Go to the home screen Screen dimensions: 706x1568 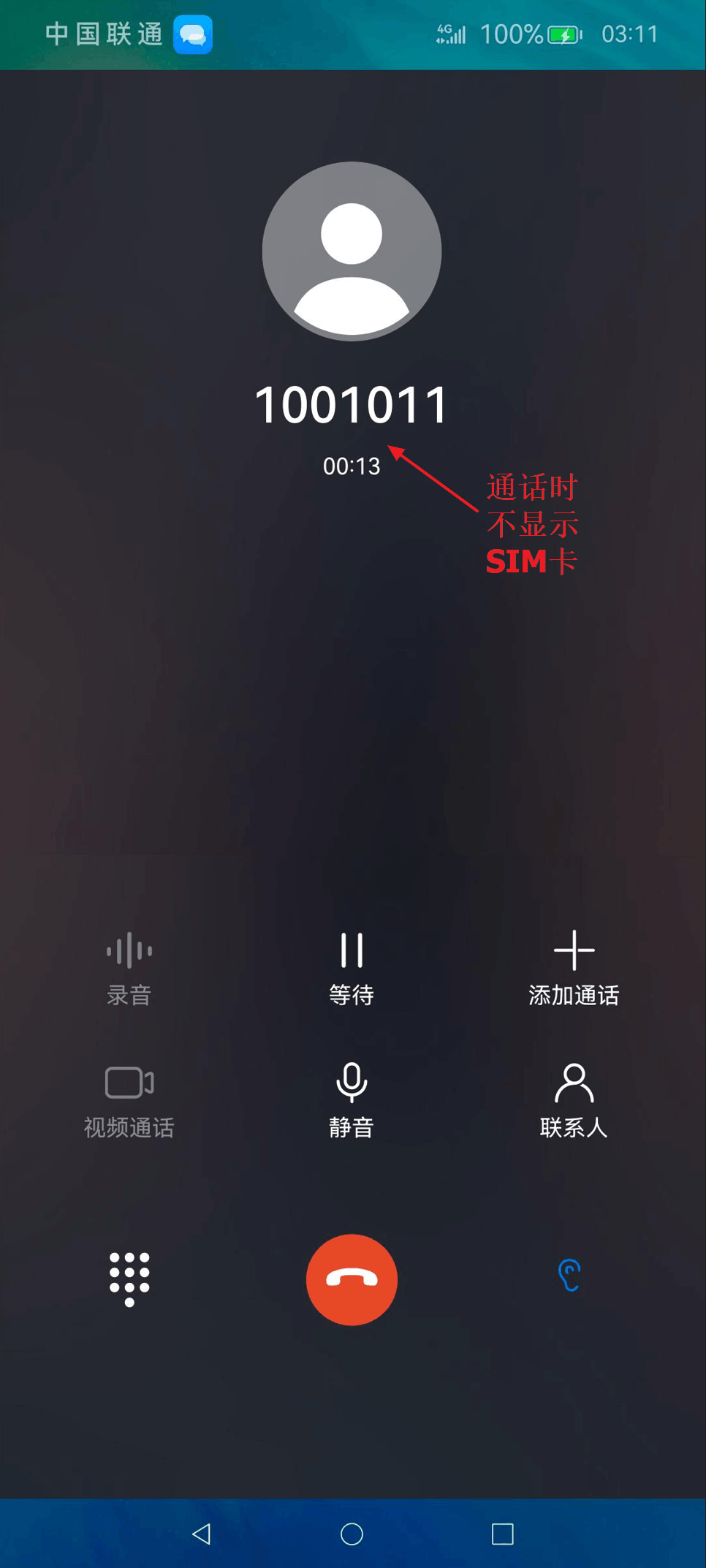click(x=352, y=1534)
